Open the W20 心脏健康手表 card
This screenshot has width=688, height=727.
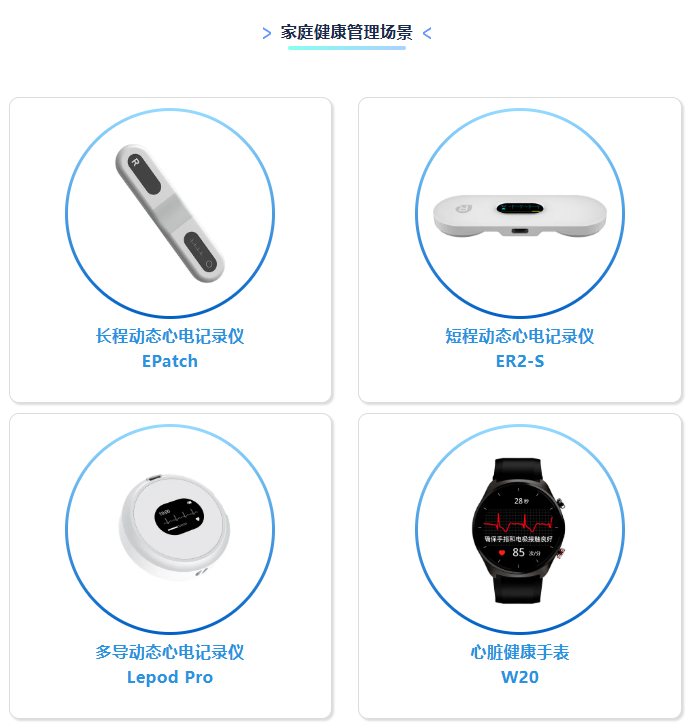[520, 566]
